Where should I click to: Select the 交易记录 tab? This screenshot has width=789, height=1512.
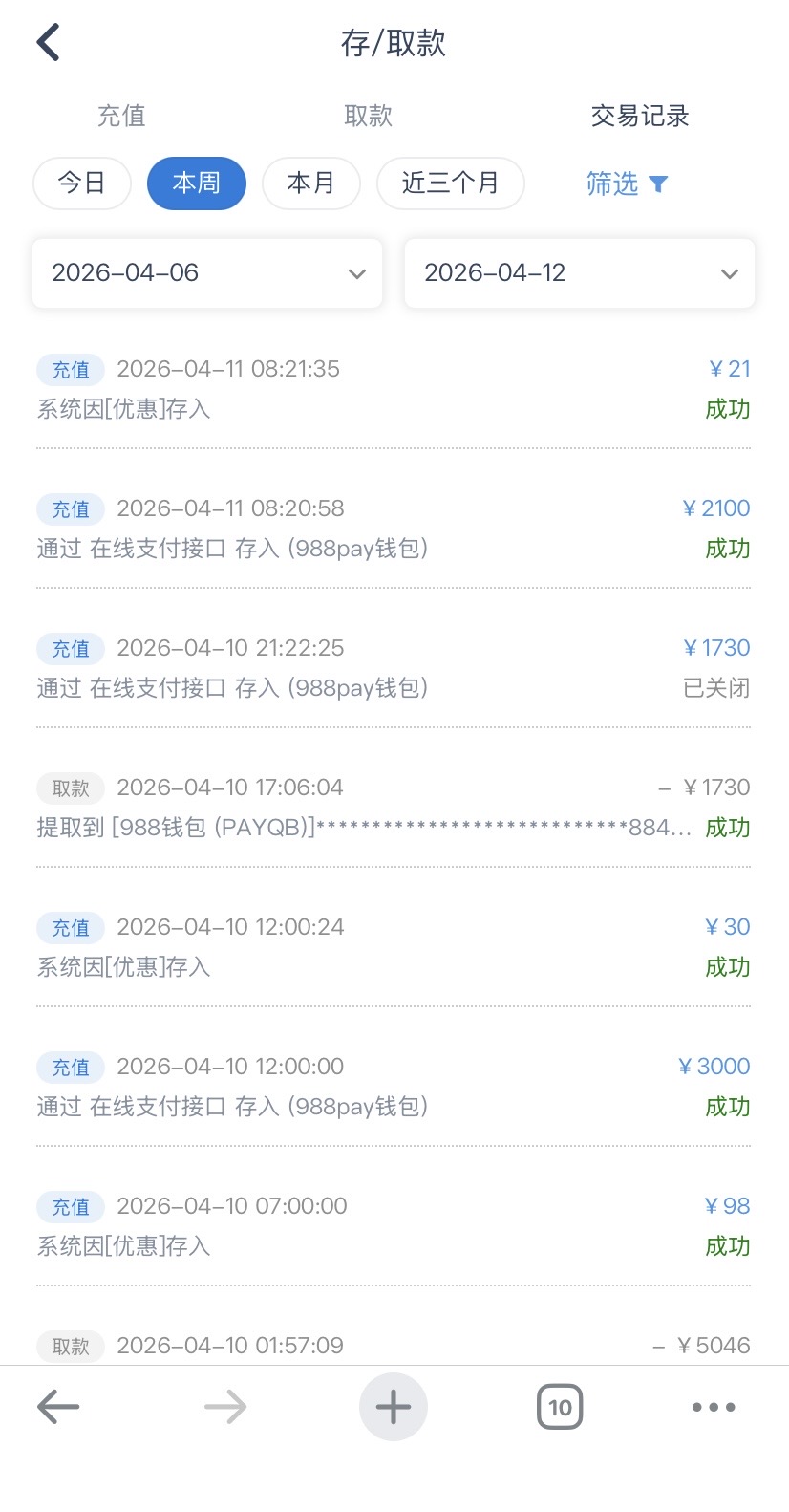(639, 116)
